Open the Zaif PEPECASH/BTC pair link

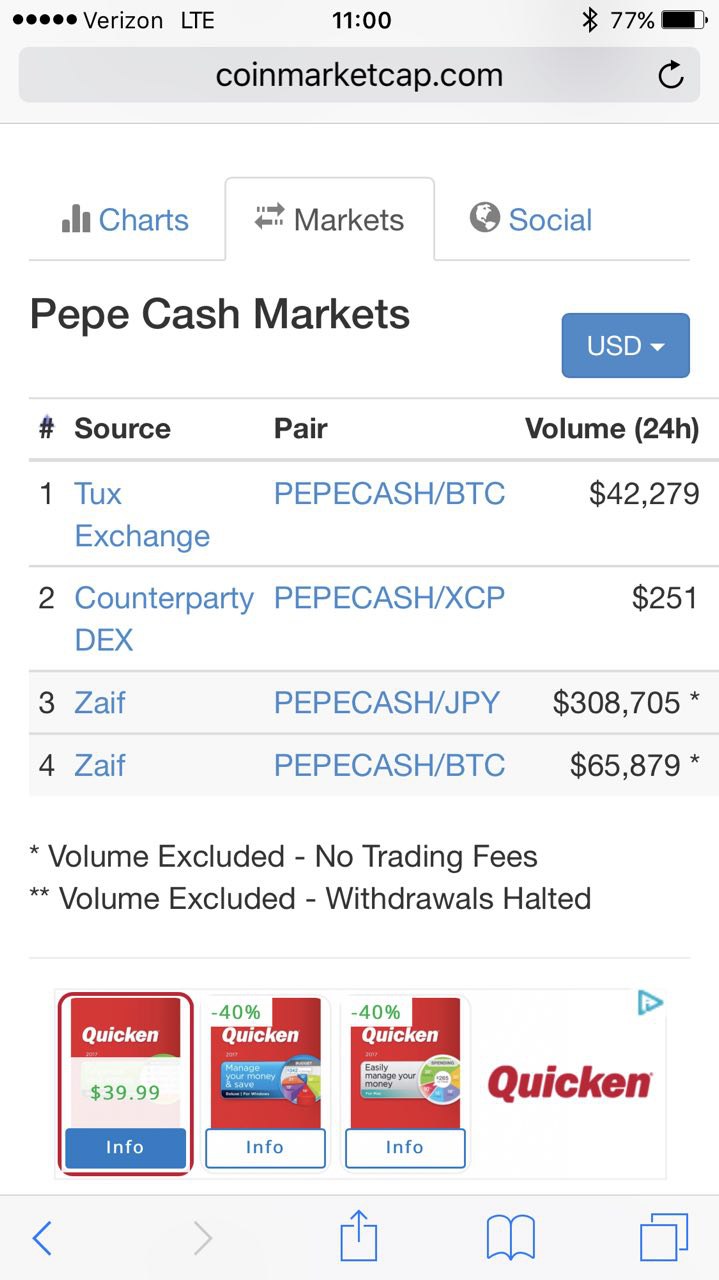pyautogui.click(x=389, y=766)
